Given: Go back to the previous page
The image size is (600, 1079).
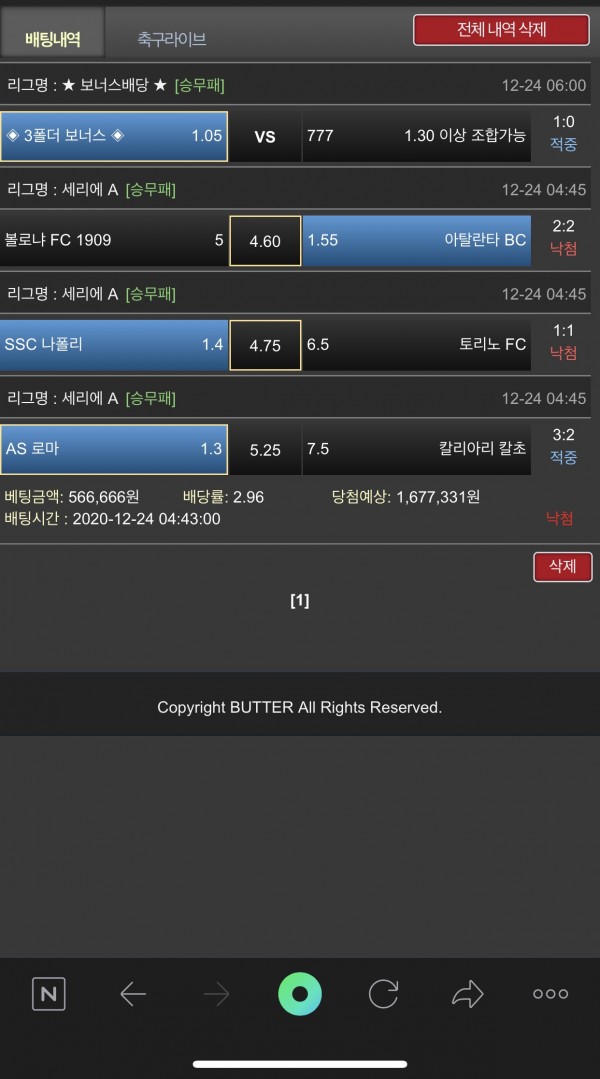Looking at the screenshot, I should [133, 994].
